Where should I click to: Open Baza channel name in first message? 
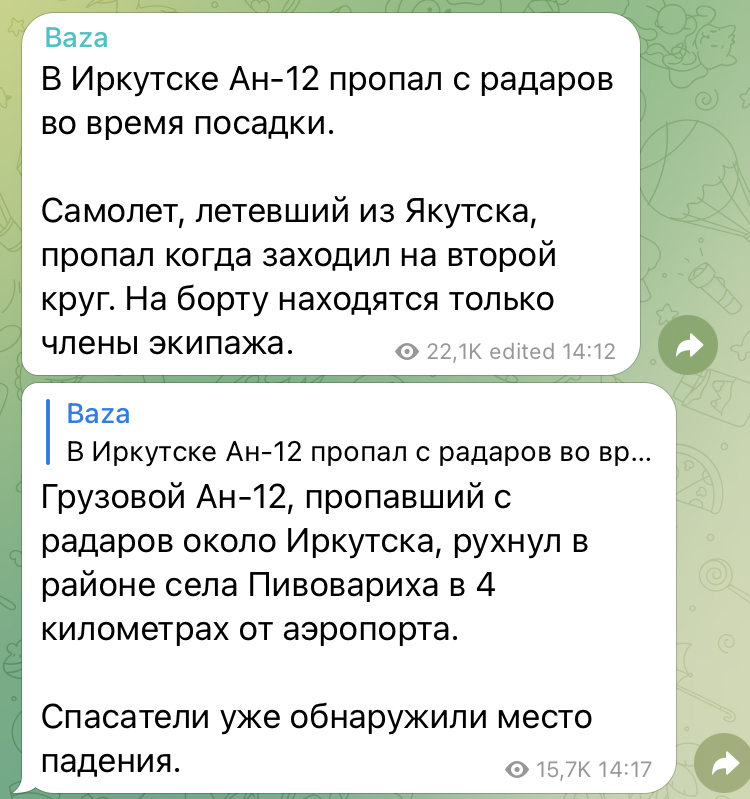tap(77, 38)
